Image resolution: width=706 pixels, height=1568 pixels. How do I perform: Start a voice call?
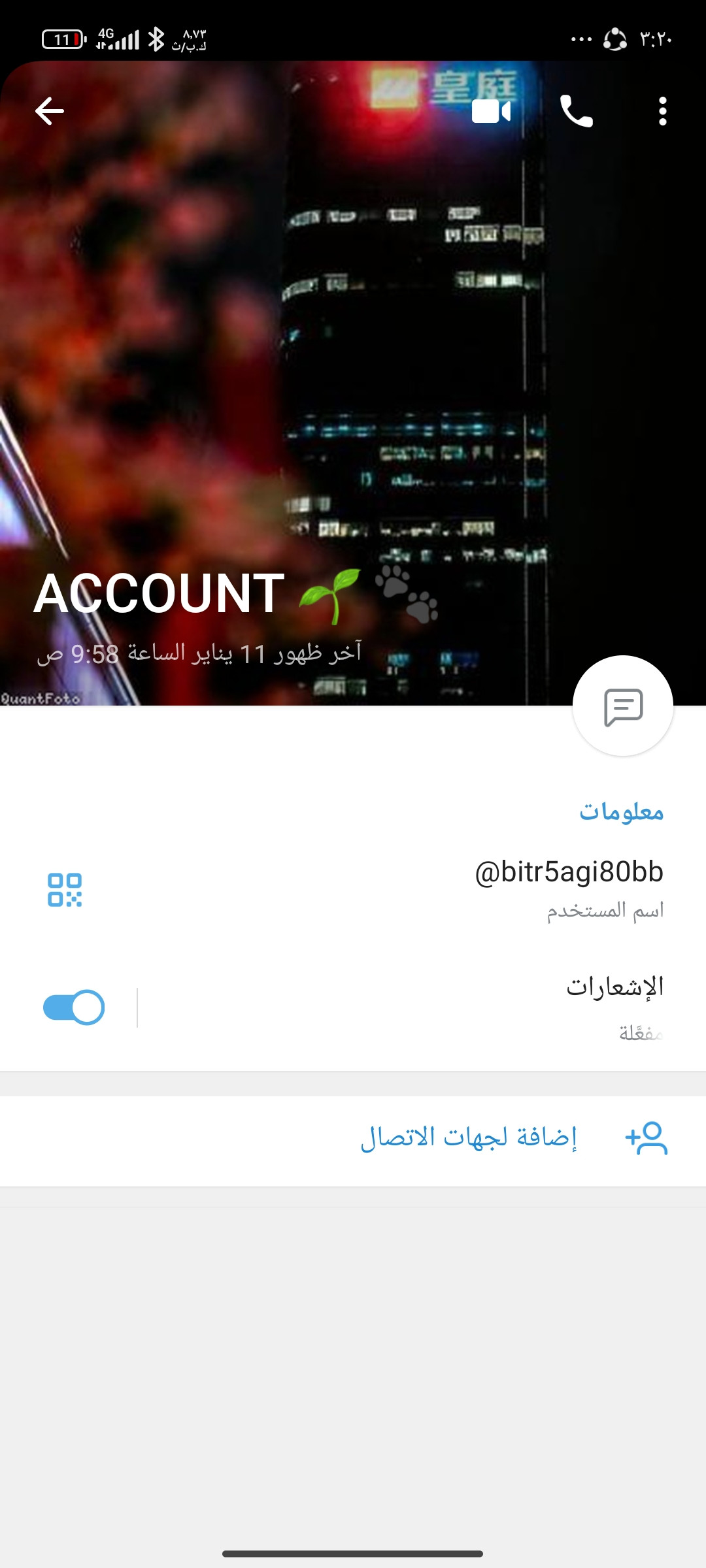click(x=576, y=112)
